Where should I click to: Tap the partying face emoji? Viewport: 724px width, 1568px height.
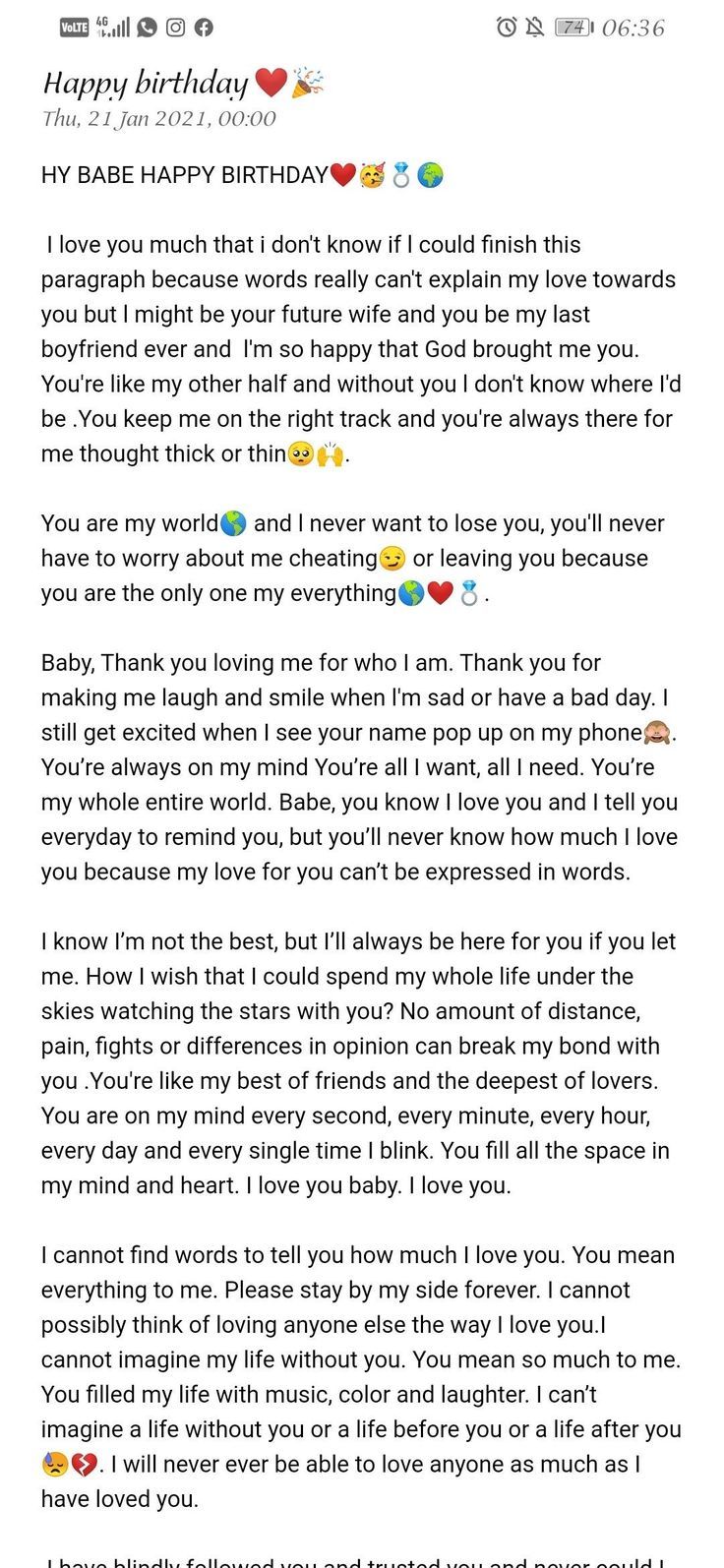[372, 174]
